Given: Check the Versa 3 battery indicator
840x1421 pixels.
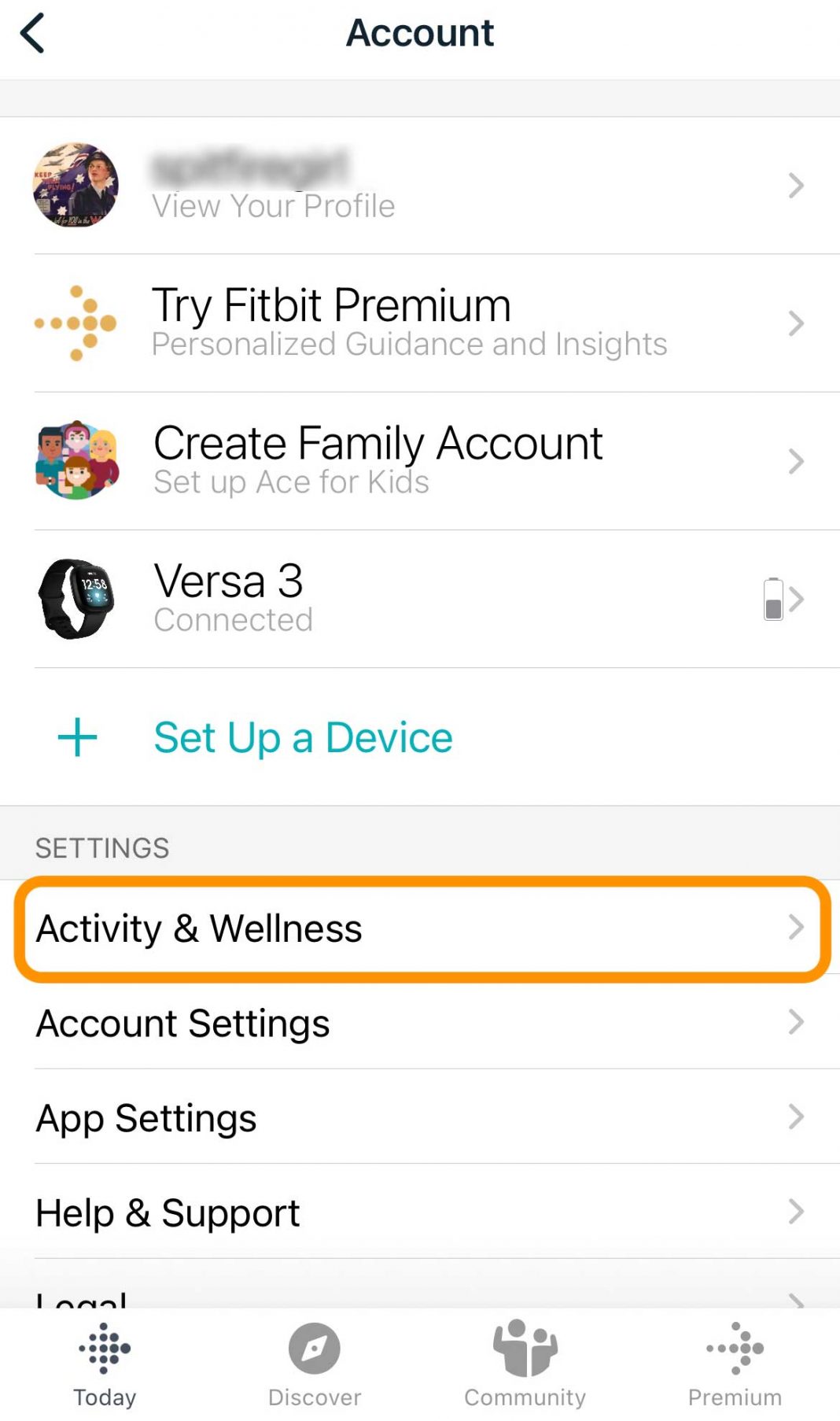Looking at the screenshot, I should (774, 600).
